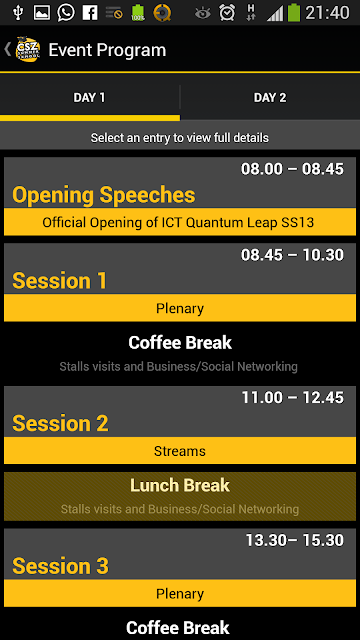The image size is (360, 640).
Task: View details of Session 1 Plenary
Action: click(180, 282)
